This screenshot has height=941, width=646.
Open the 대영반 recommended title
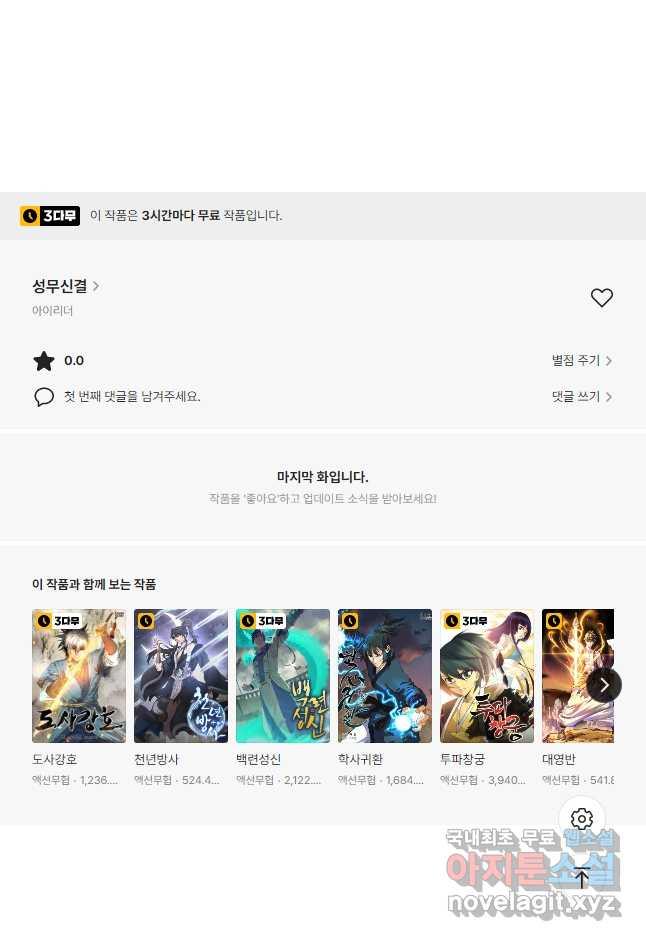coord(572,676)
